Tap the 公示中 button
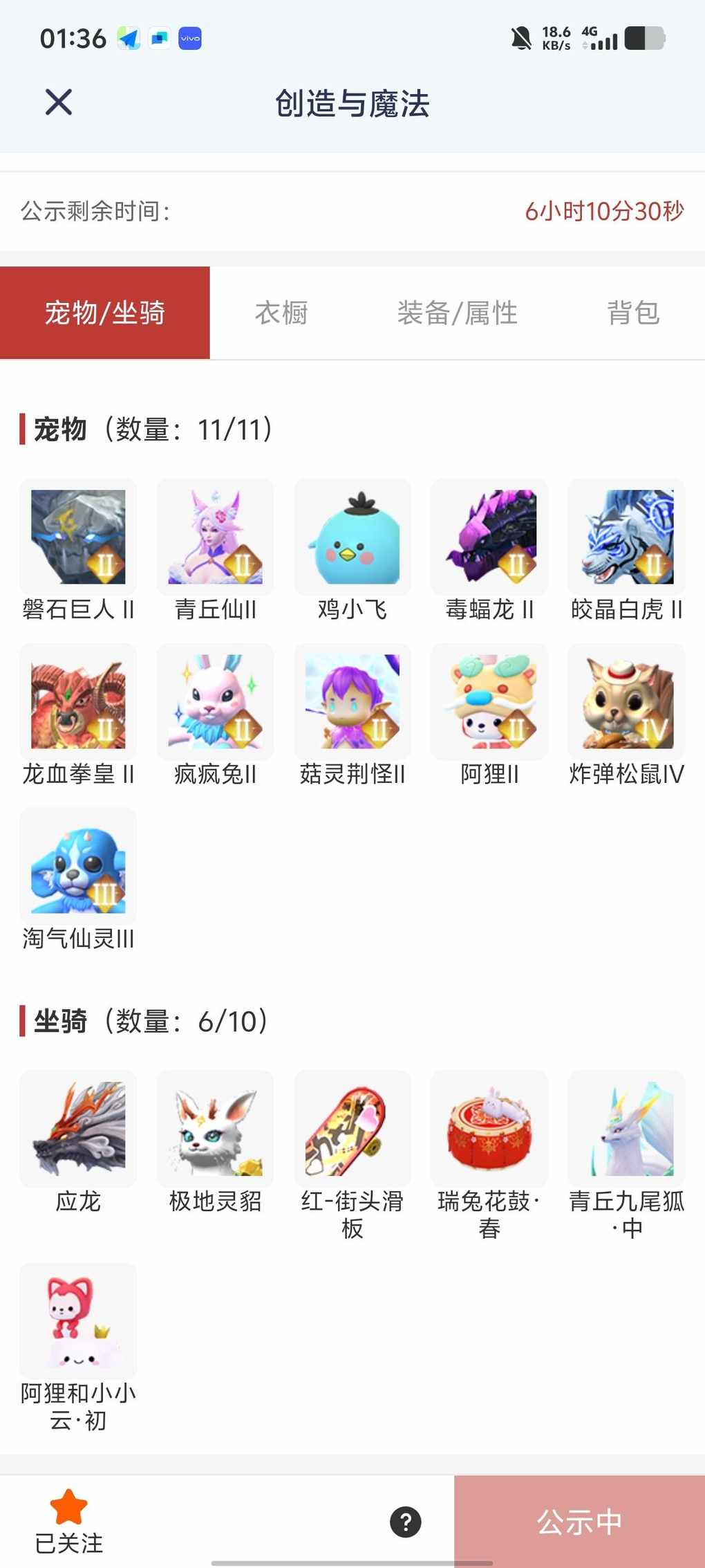 pos(579,1522)
